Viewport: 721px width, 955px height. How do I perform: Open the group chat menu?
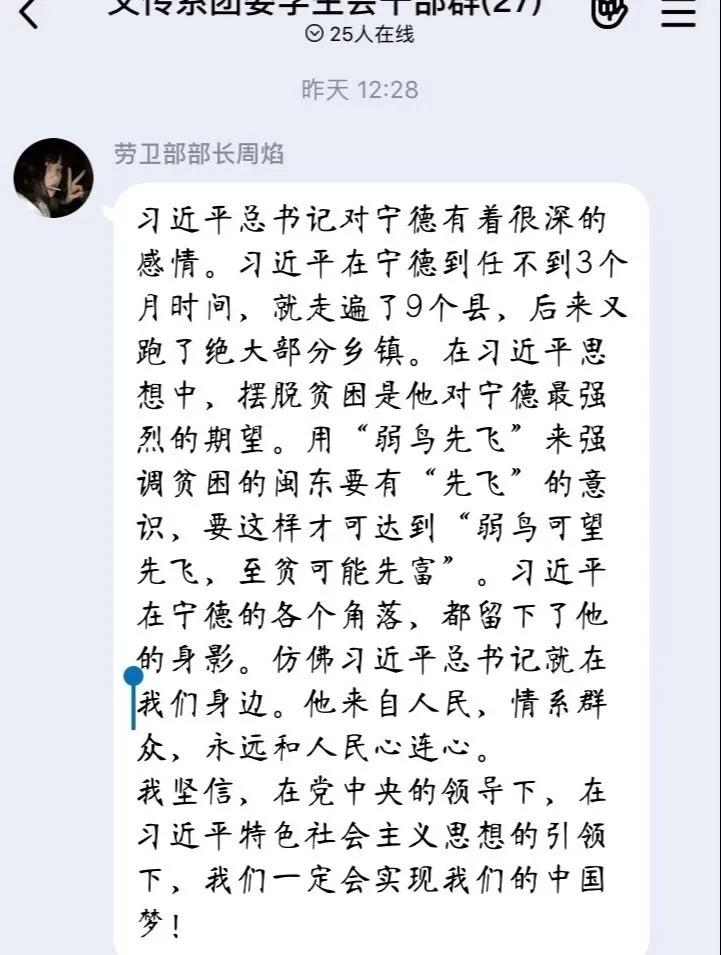point(678,12)
